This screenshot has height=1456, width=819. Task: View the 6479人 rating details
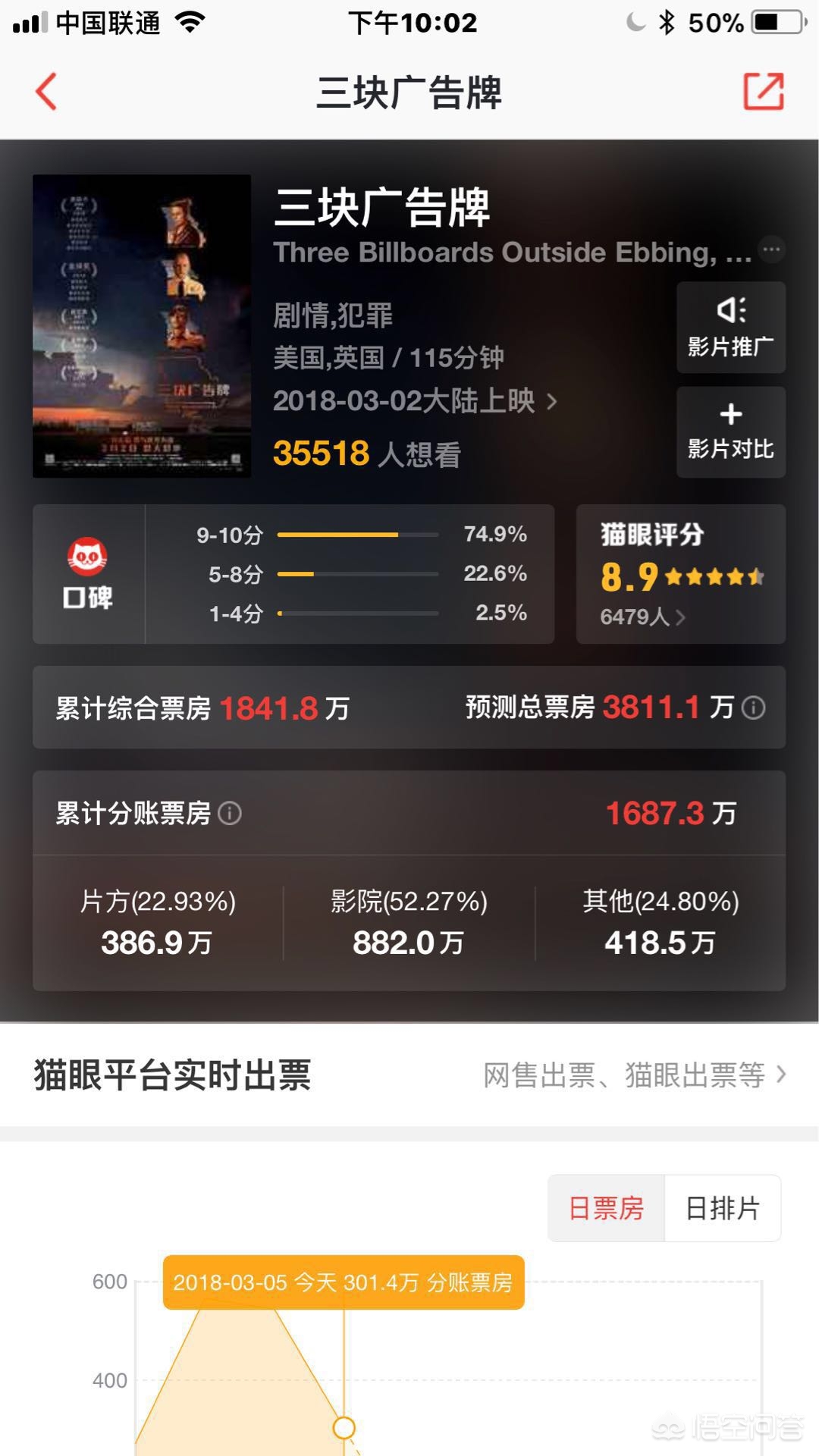click(x=642, y=617)
